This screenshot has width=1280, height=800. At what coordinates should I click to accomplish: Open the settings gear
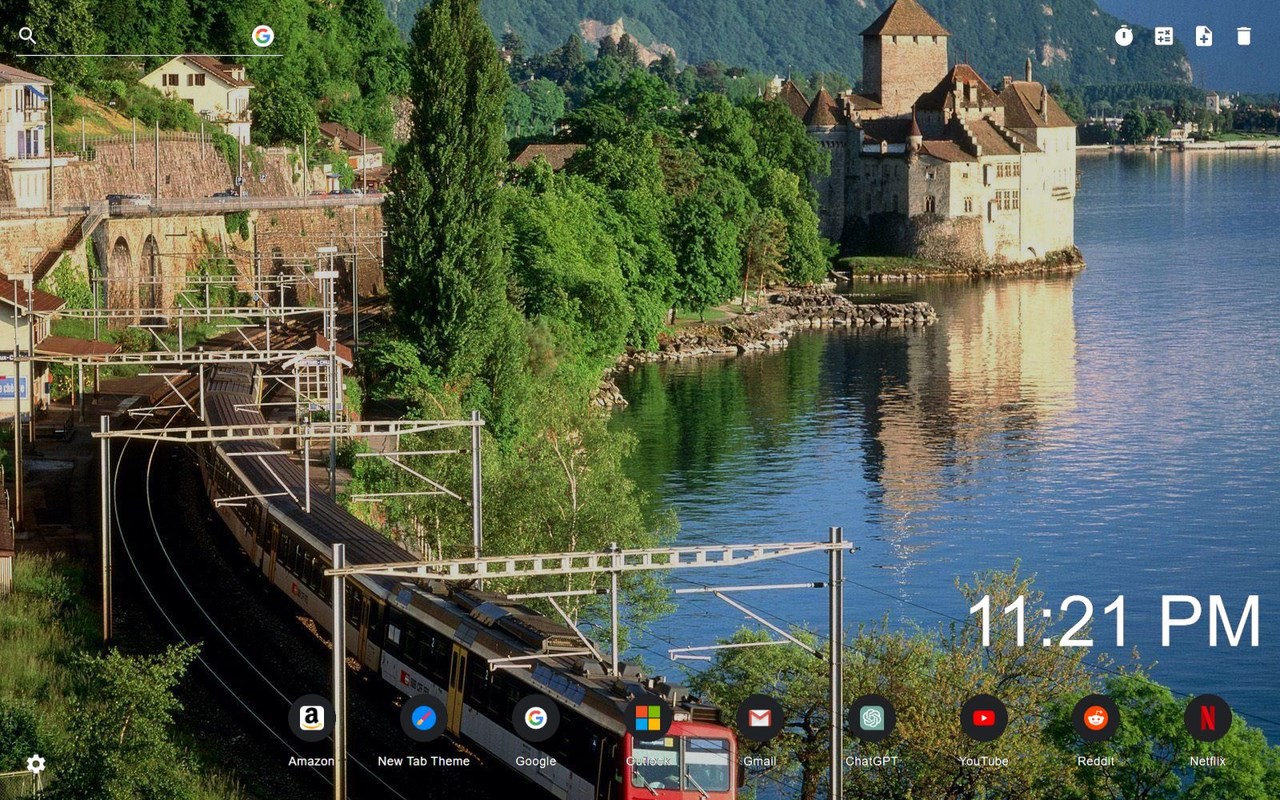(36, 764)
